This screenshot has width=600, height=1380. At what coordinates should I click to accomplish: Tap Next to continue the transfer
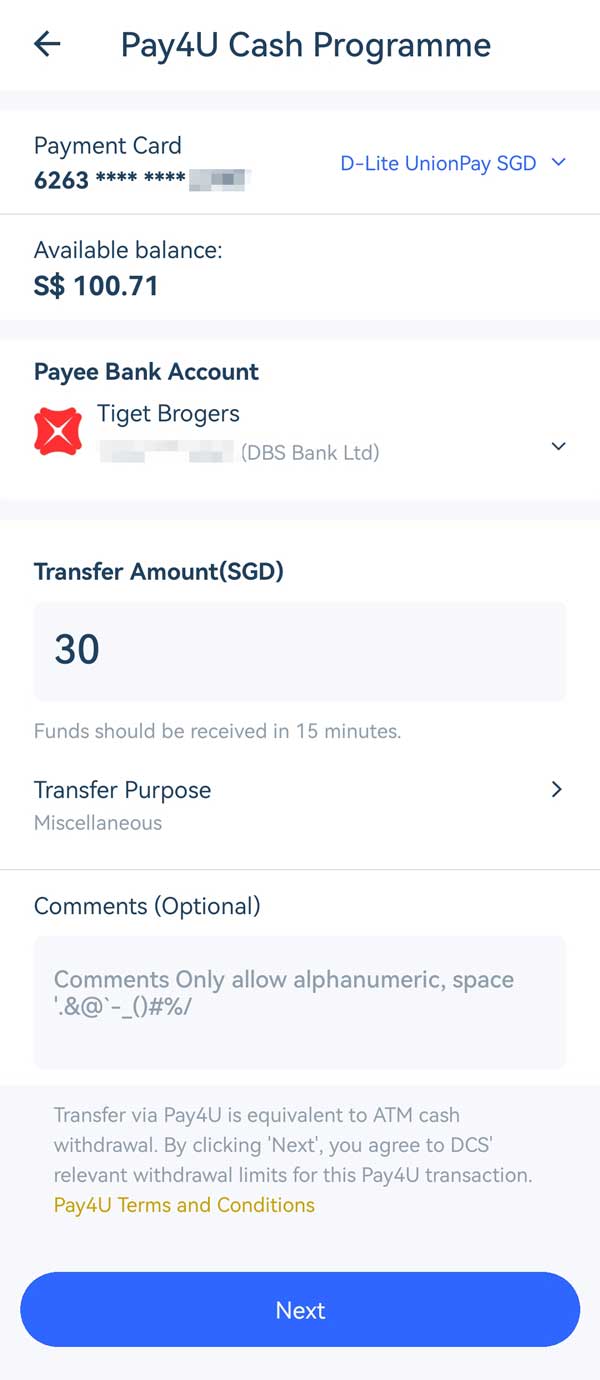coord(300,1310)
